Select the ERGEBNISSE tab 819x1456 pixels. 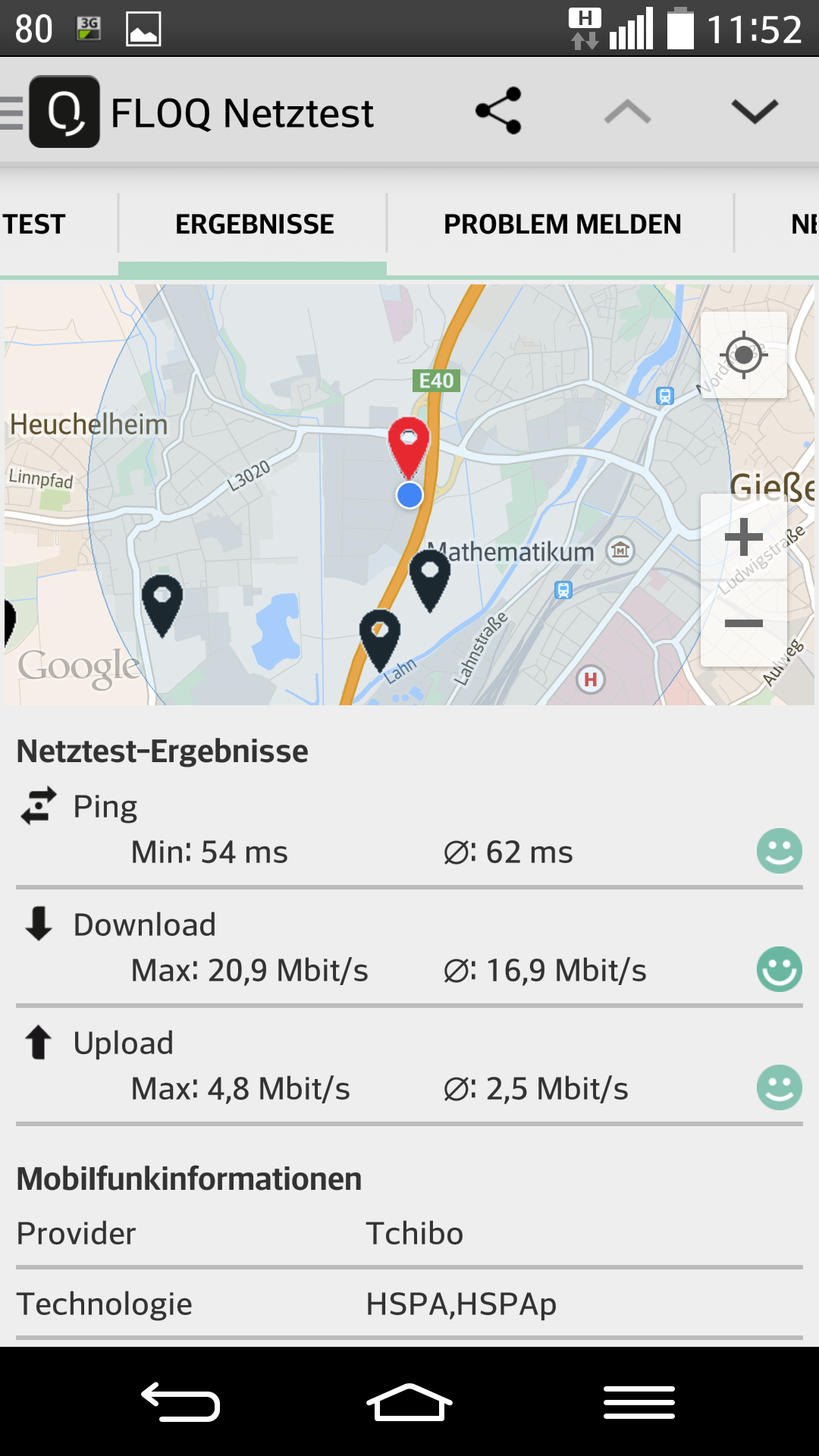(x=254, y=224)
